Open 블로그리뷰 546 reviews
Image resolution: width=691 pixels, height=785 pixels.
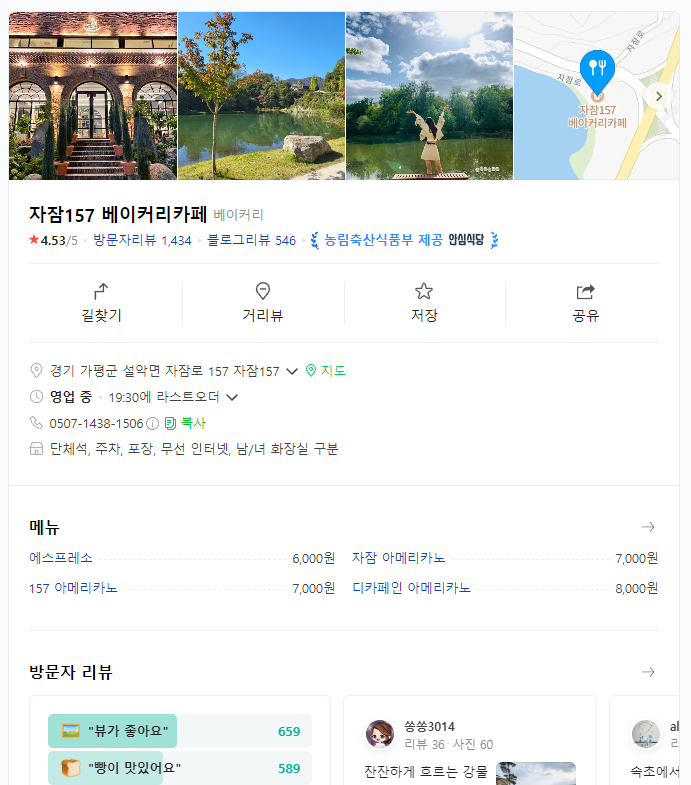pos(251,240)
